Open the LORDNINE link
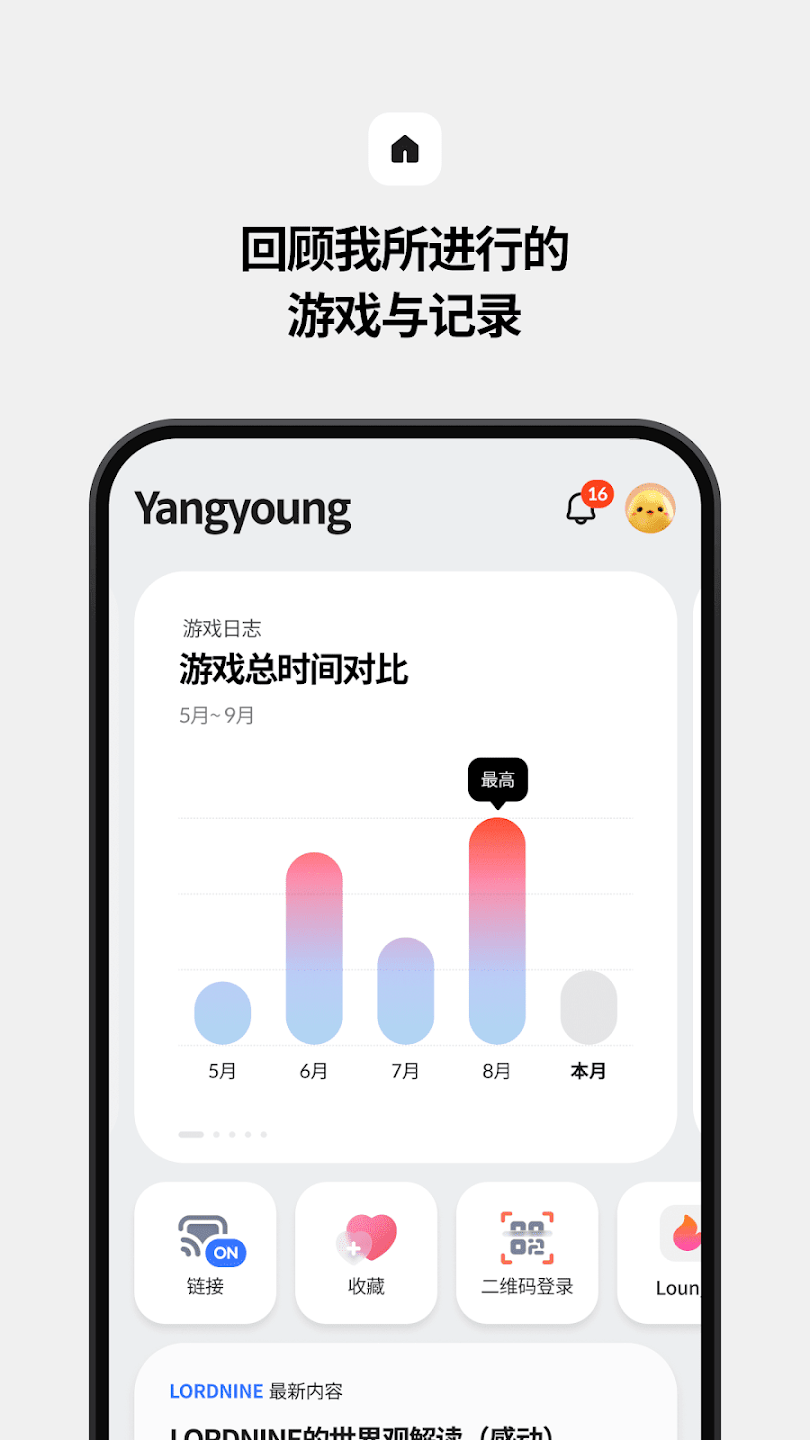Image resolution: width=810 pixels, height=1440 pixels. pyautogui.click(x=216, y=1391)
